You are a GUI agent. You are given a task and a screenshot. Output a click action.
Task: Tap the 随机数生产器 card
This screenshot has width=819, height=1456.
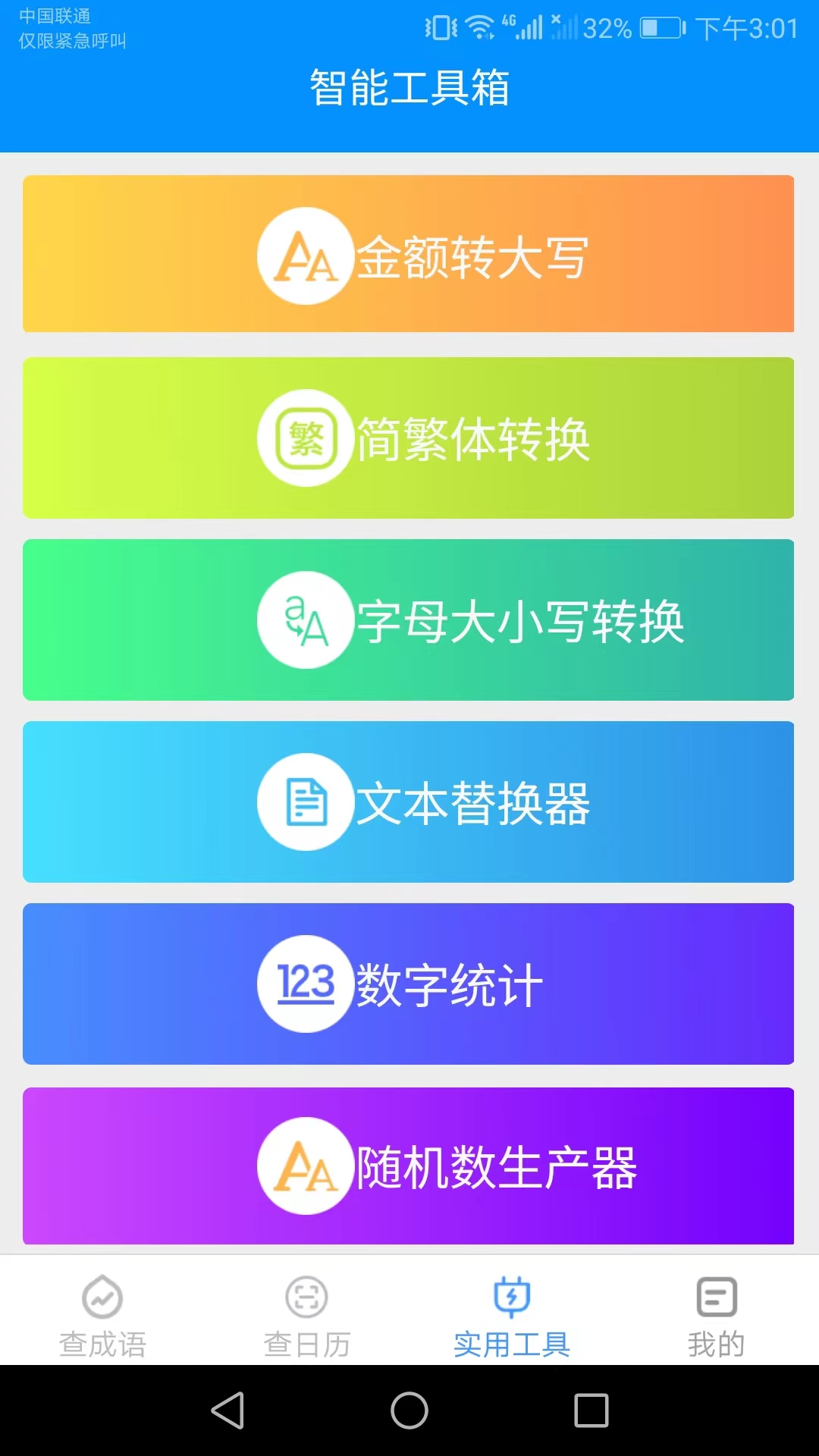(x=408, y=1166)
